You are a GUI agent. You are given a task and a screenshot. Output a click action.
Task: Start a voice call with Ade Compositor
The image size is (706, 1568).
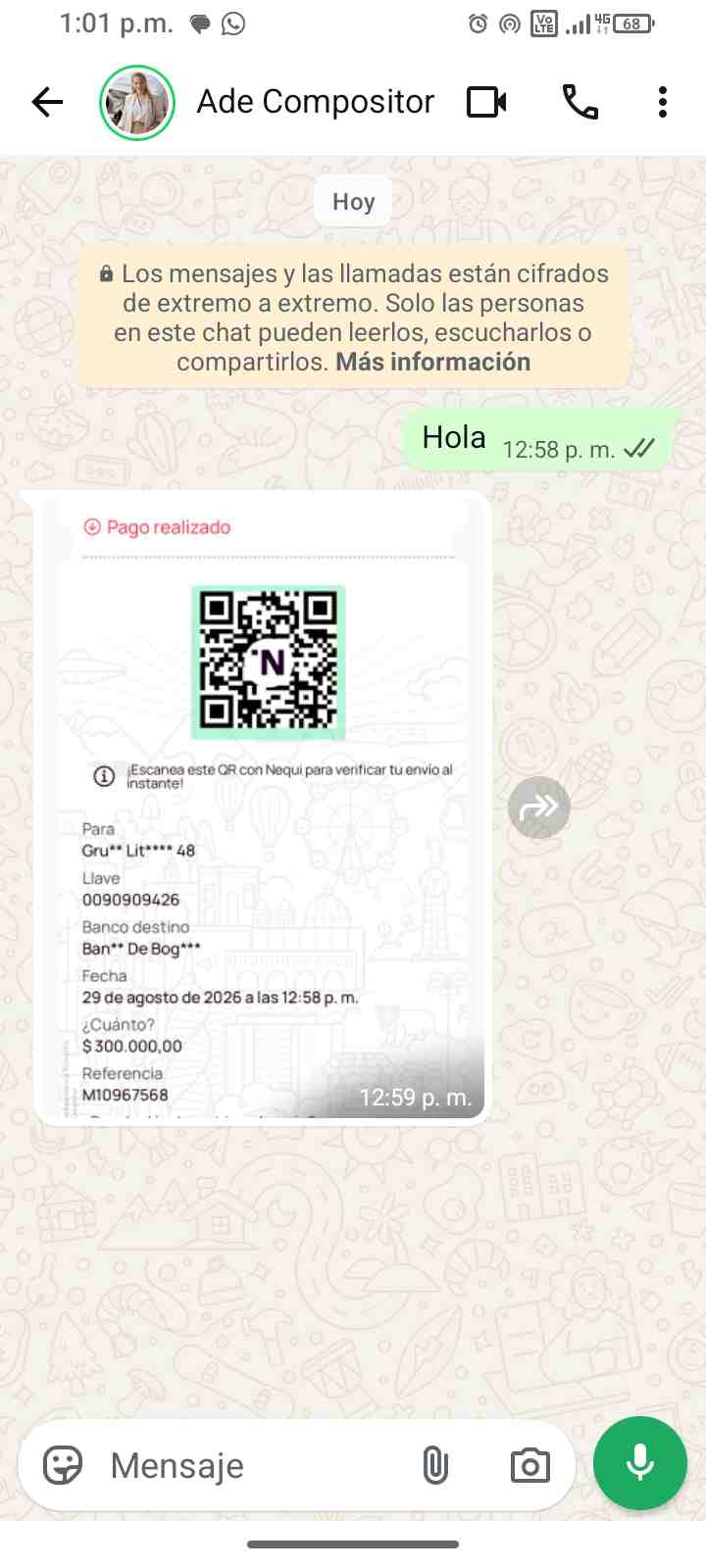pyautogui.click(x=580, y=102)
